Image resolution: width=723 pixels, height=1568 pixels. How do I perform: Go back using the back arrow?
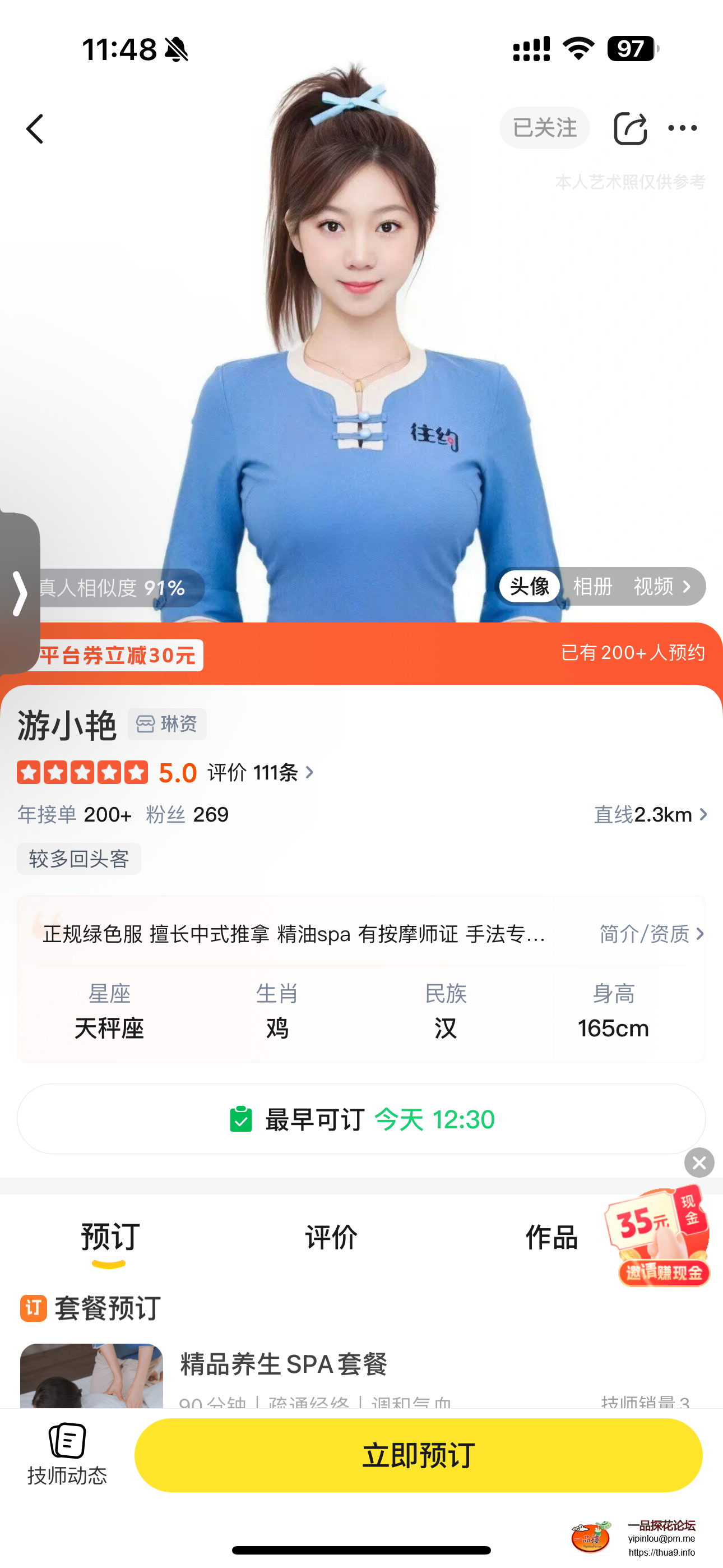click(35, 129)
